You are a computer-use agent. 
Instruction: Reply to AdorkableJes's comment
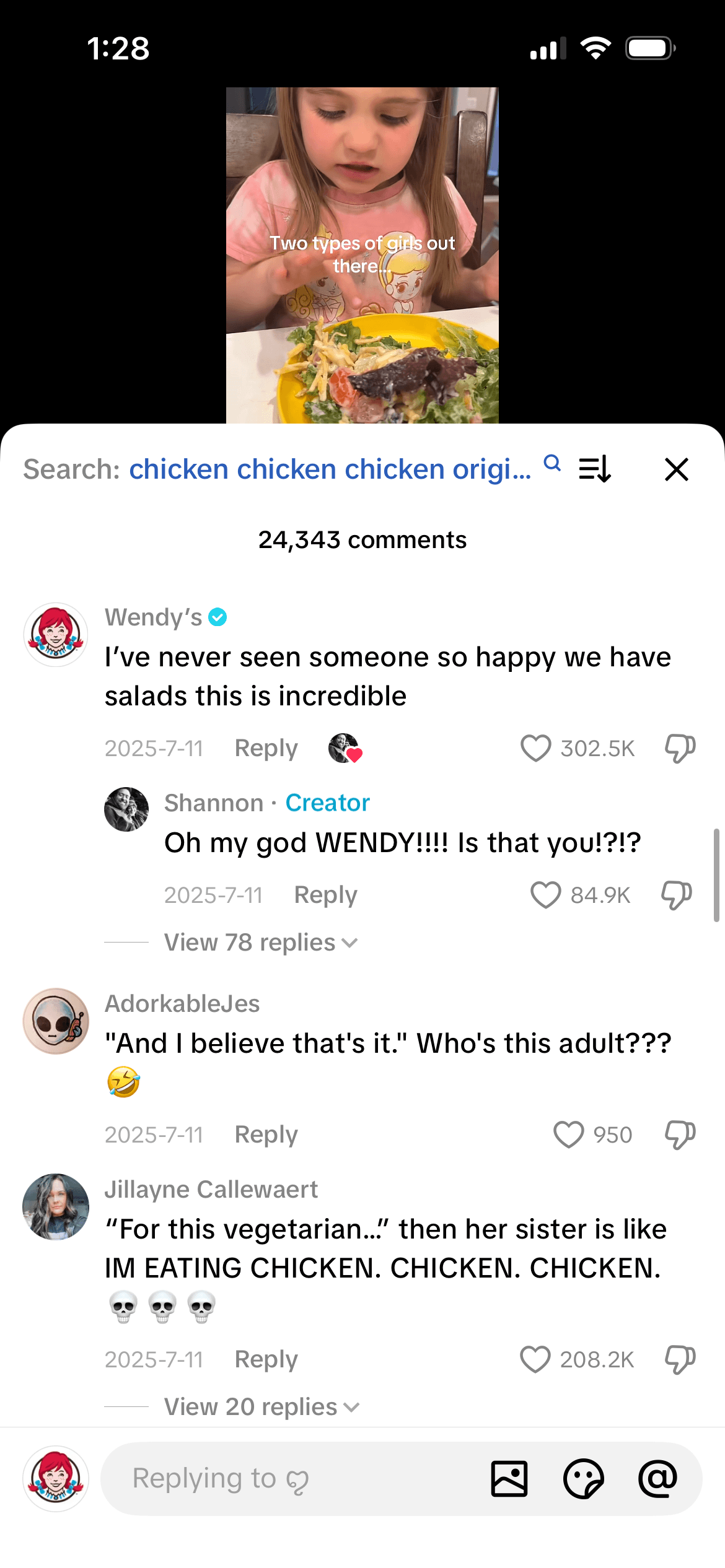[x=266, y=1135]
